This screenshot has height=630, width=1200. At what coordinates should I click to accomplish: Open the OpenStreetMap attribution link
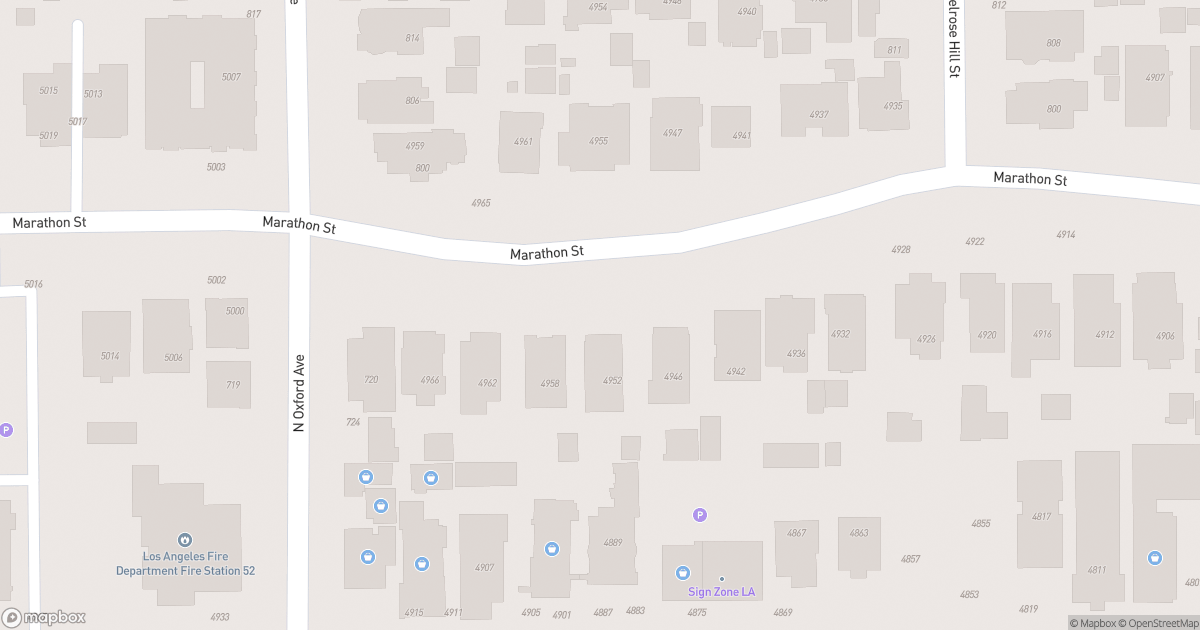tap(1158, 623)
